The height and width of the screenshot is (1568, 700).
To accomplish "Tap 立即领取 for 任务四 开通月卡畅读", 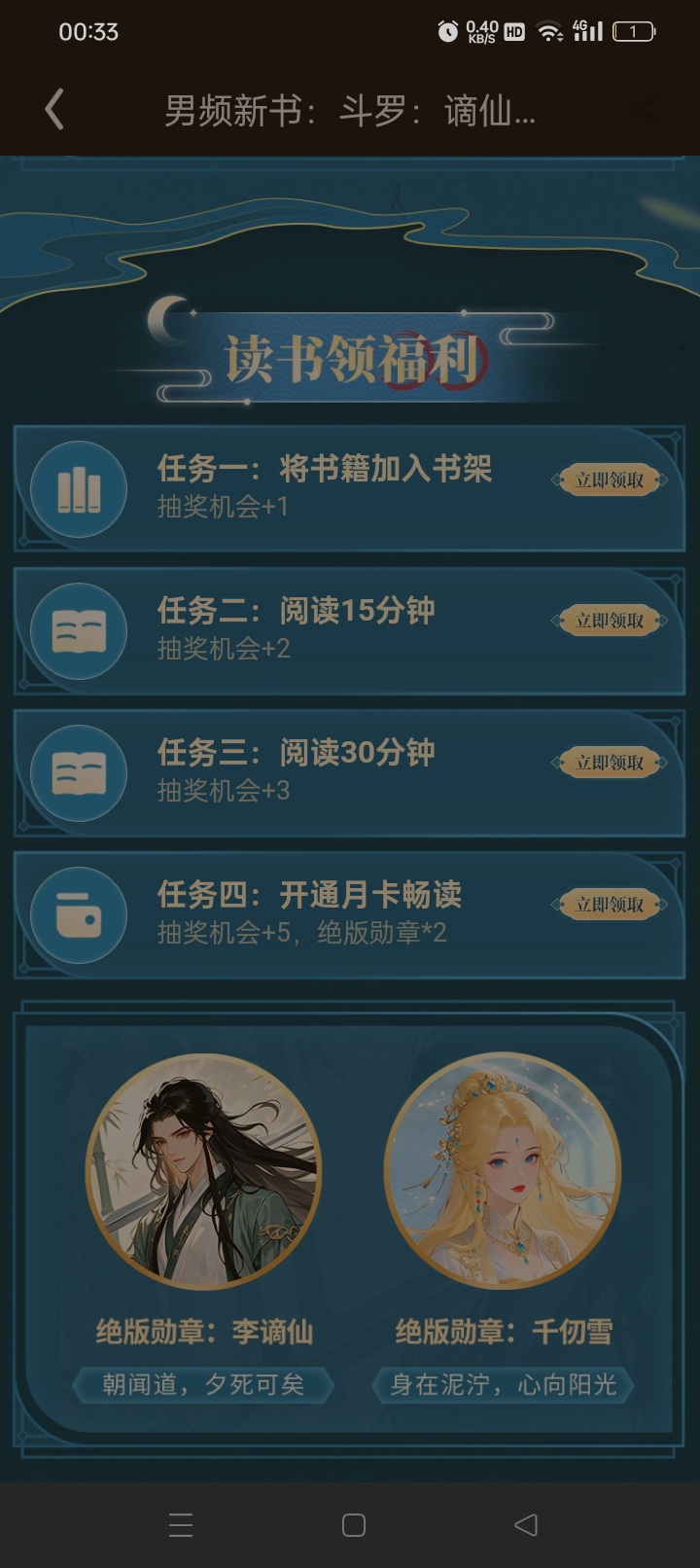I will [x=610, y=905].
